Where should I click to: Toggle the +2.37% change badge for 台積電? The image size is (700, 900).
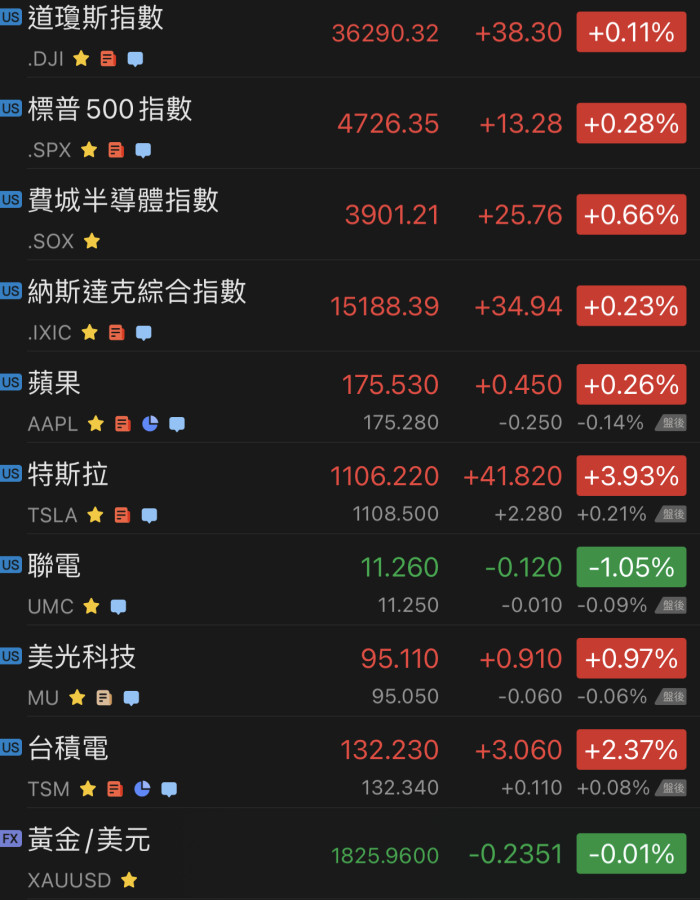pyautogui.click(x=631, y=750)
